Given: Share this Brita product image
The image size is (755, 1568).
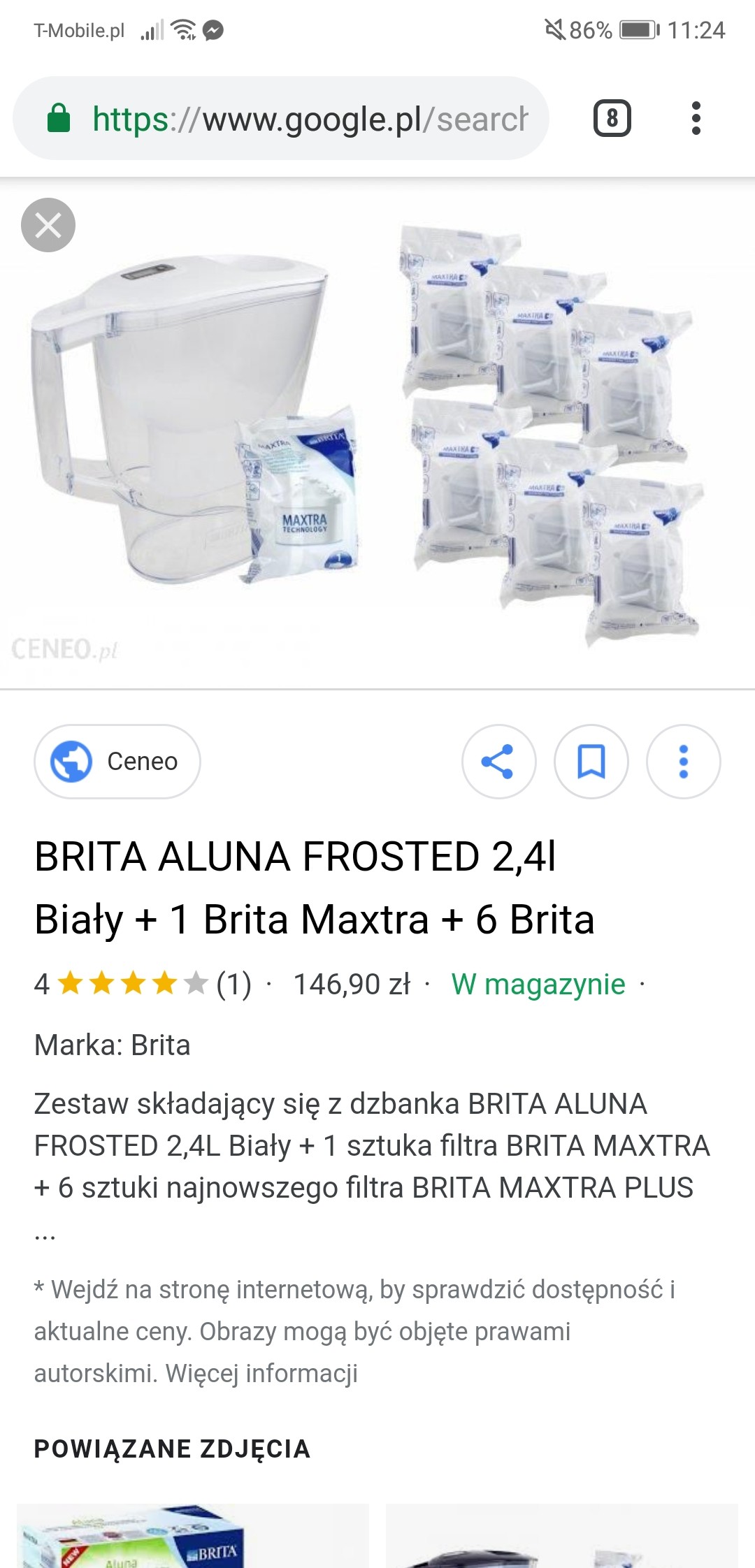Looking at the screenshot, I should (498, 761).
